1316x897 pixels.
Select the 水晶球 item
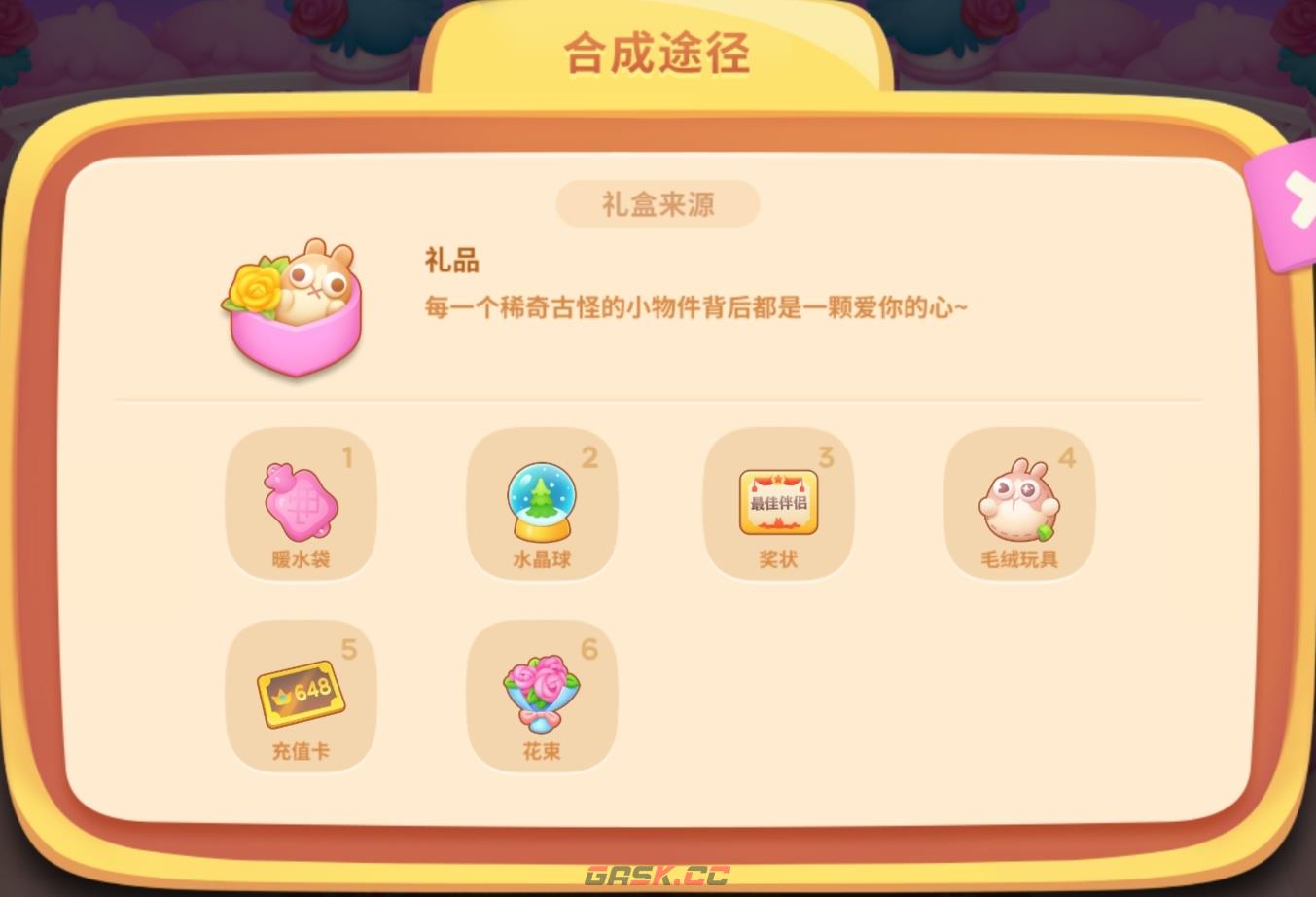pos(542,505)
